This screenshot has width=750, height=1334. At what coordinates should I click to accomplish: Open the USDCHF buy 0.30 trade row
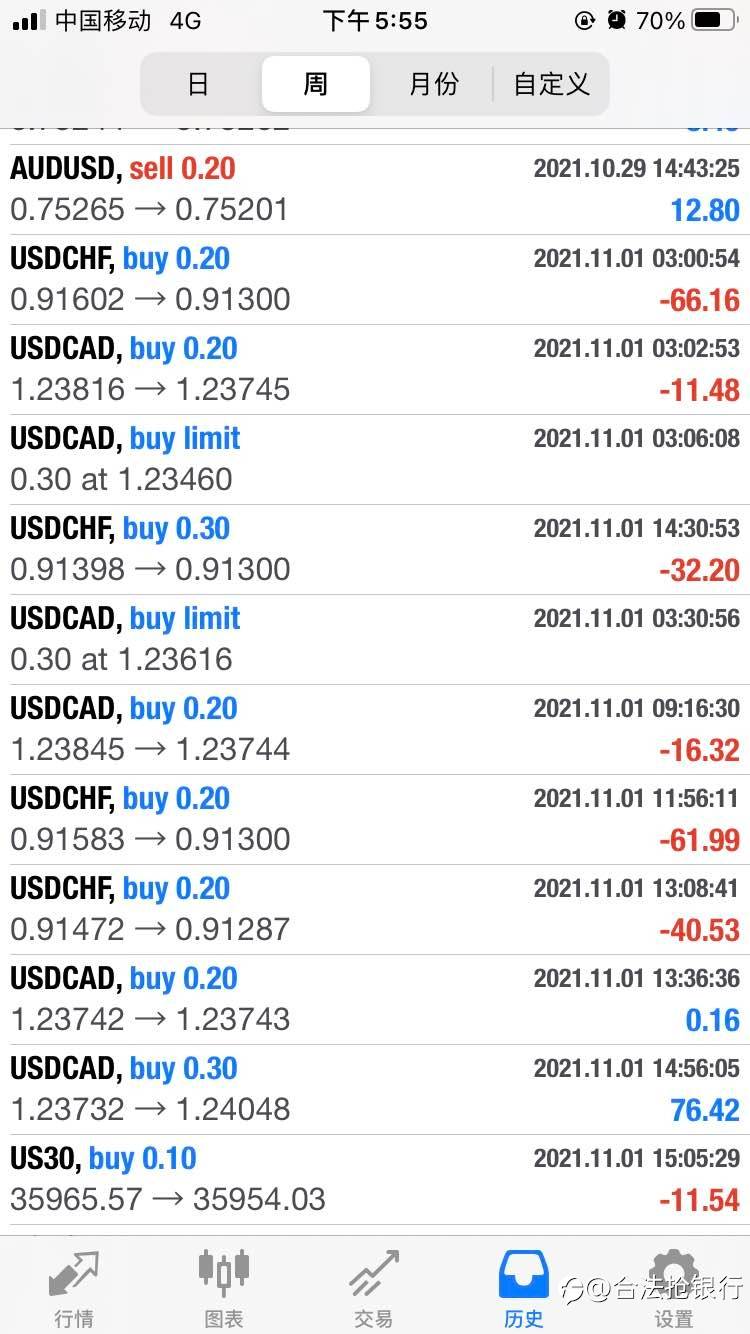(375, 549)
